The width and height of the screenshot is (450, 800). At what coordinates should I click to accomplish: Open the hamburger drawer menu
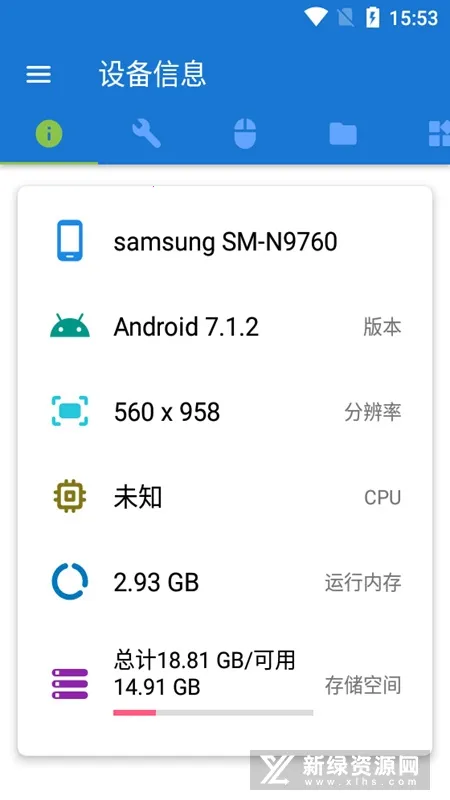coord(39,74)
